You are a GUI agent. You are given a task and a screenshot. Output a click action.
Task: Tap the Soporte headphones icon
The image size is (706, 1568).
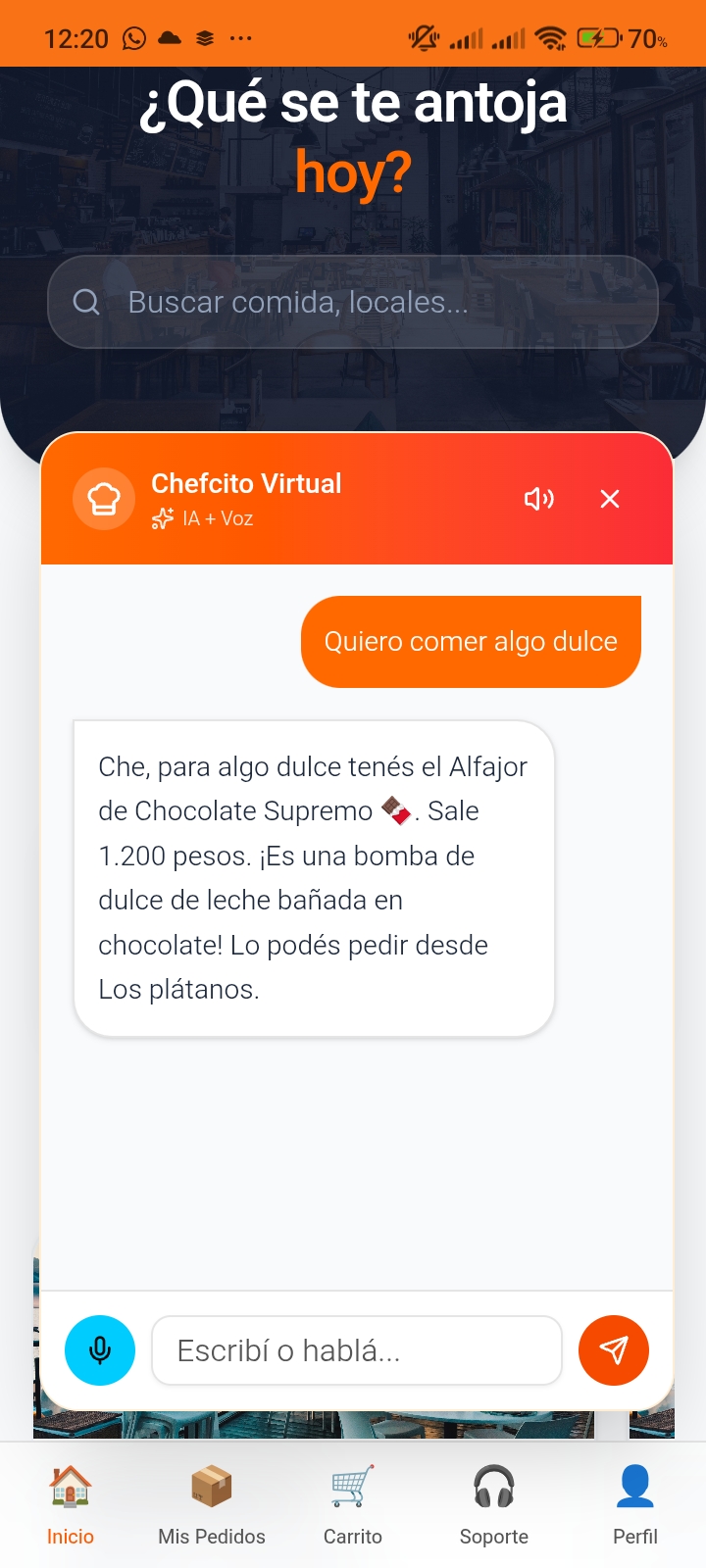tap(493, 1486)
